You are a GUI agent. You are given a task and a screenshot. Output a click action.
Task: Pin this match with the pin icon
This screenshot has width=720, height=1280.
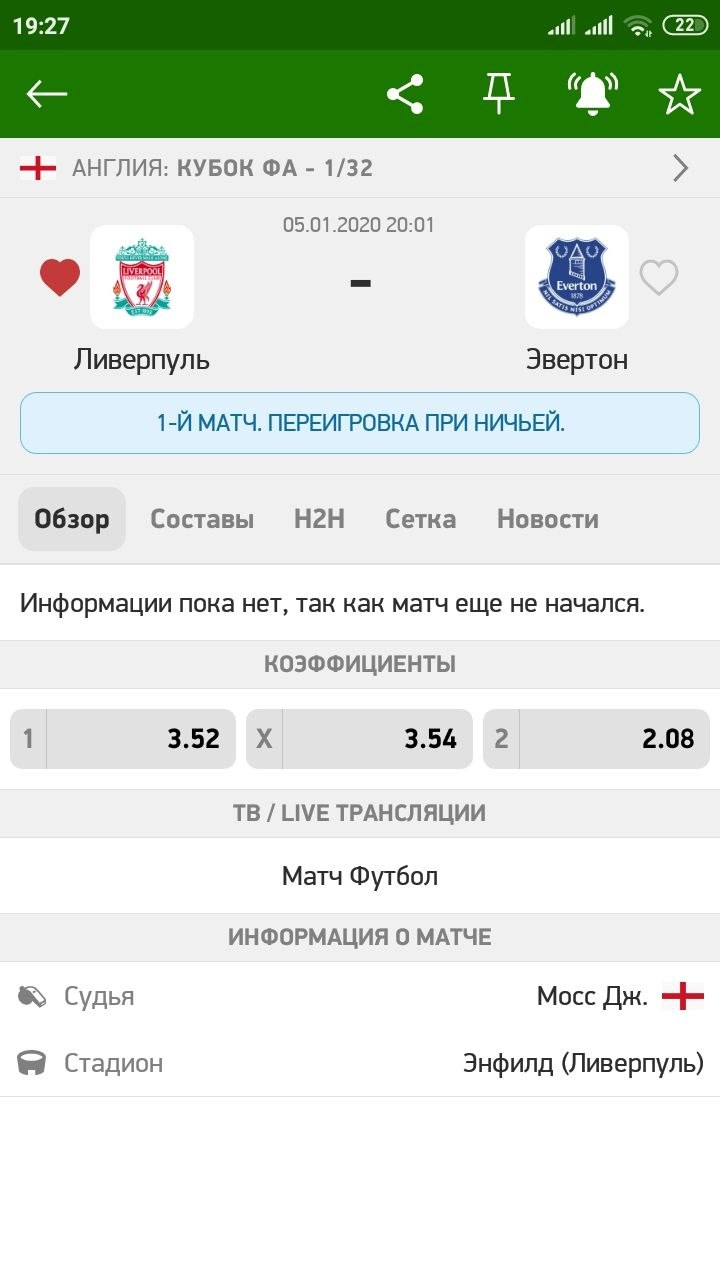(x=498, y=94)
